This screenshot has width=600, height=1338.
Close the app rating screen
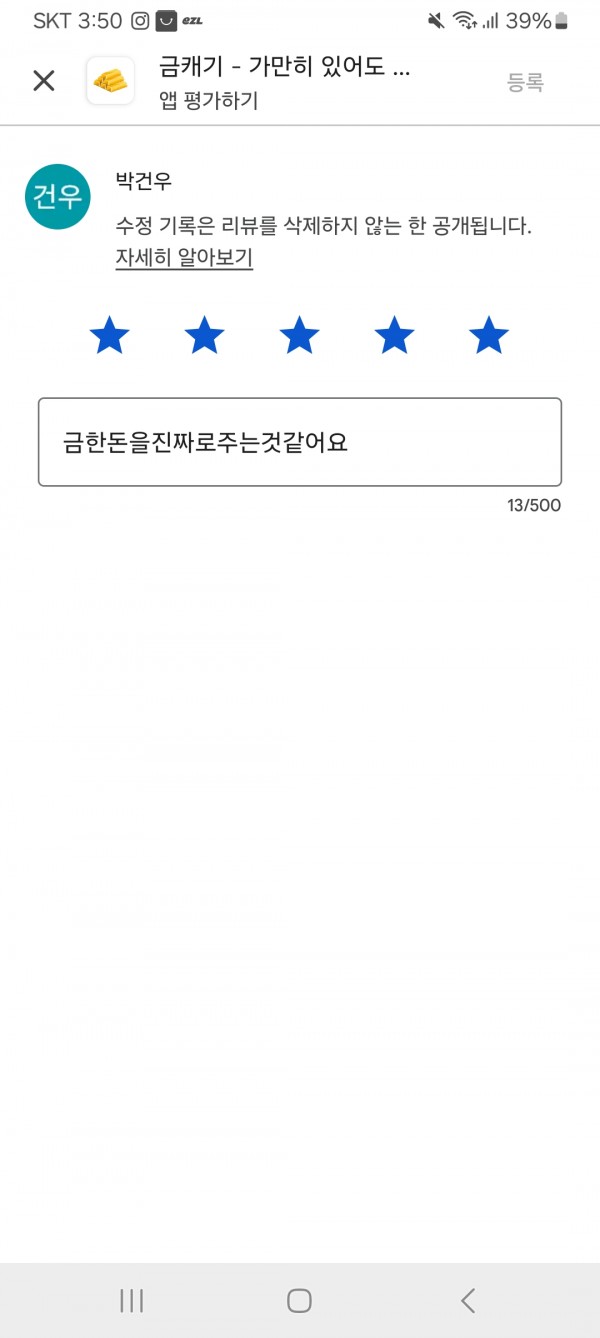[44, 81]
